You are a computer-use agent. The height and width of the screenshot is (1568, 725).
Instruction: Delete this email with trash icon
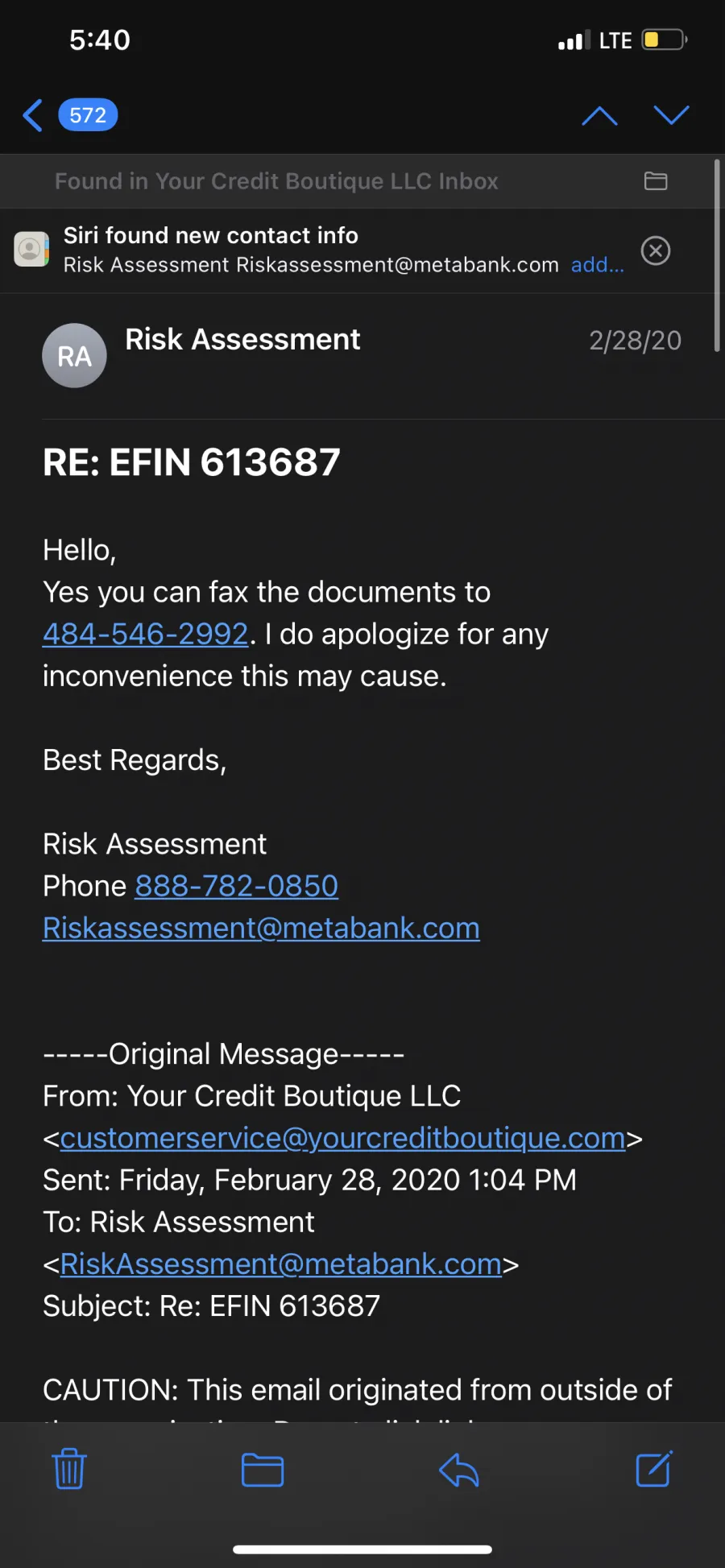pos(69,1469)
